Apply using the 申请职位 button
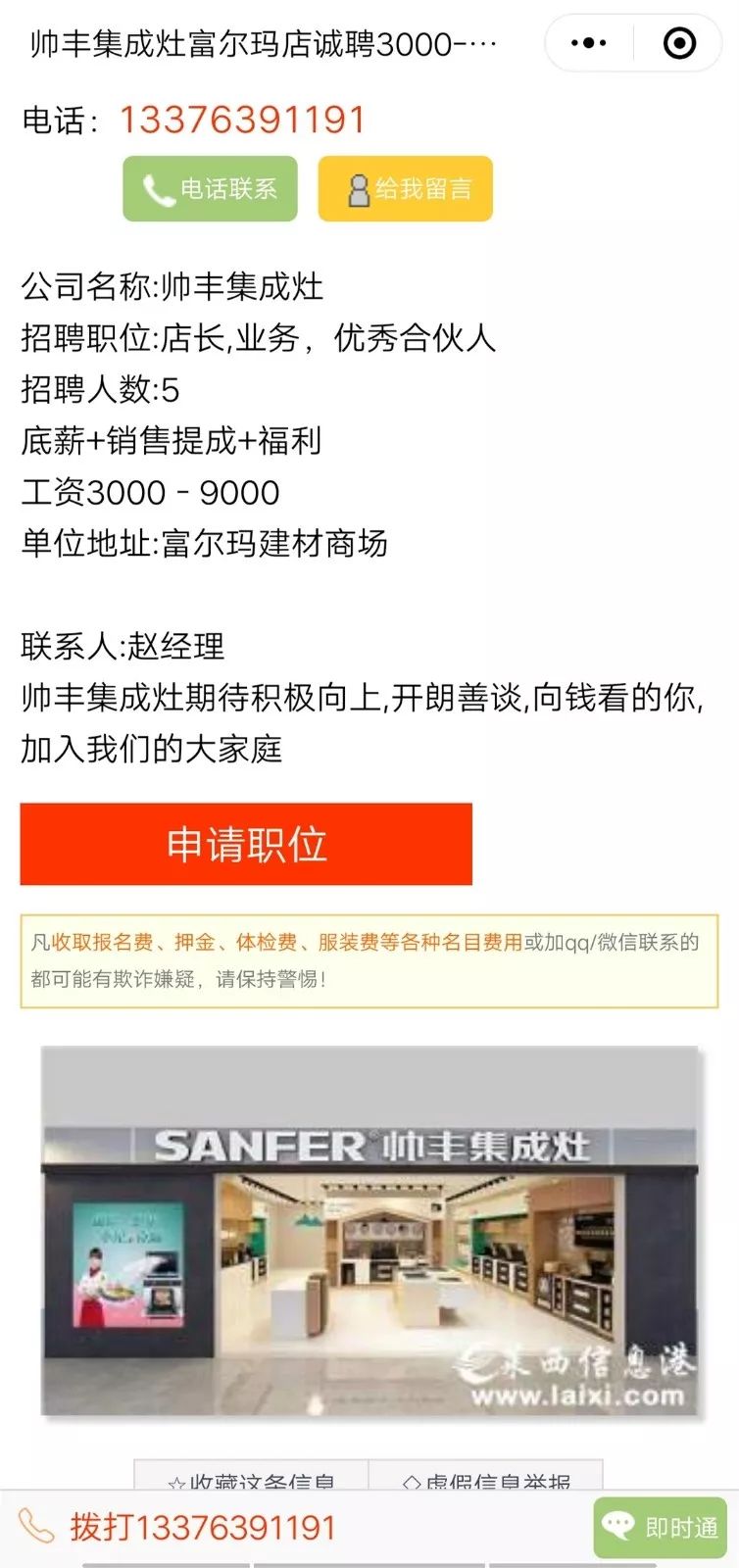 (246, 844)
